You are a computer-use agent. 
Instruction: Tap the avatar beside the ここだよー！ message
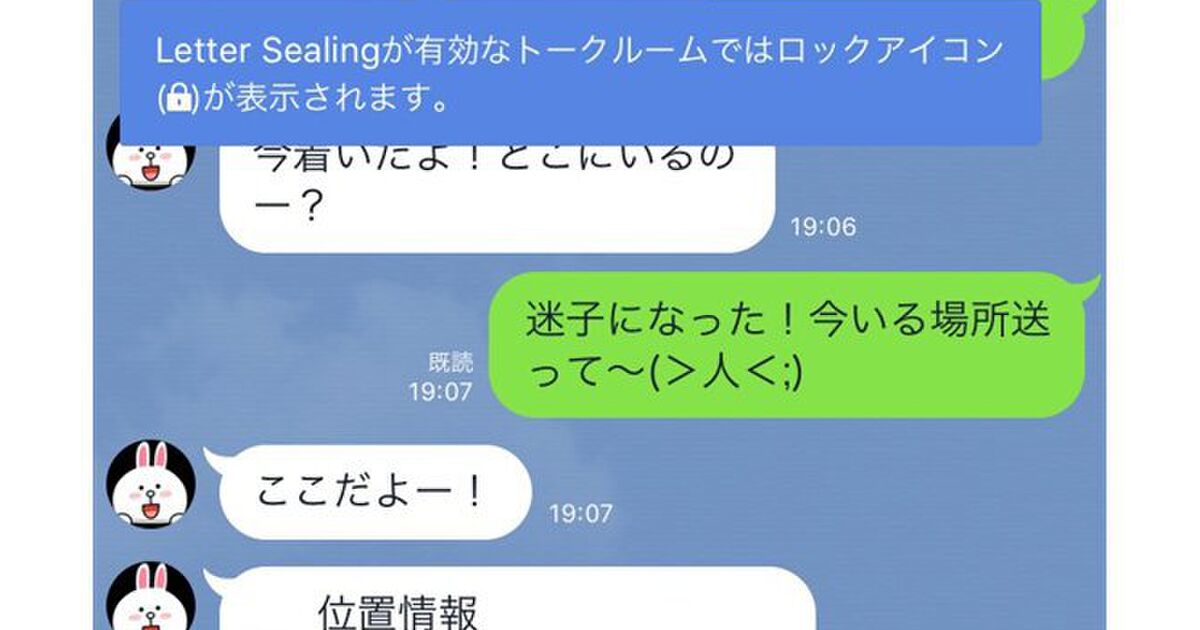[x=151, y=482]
